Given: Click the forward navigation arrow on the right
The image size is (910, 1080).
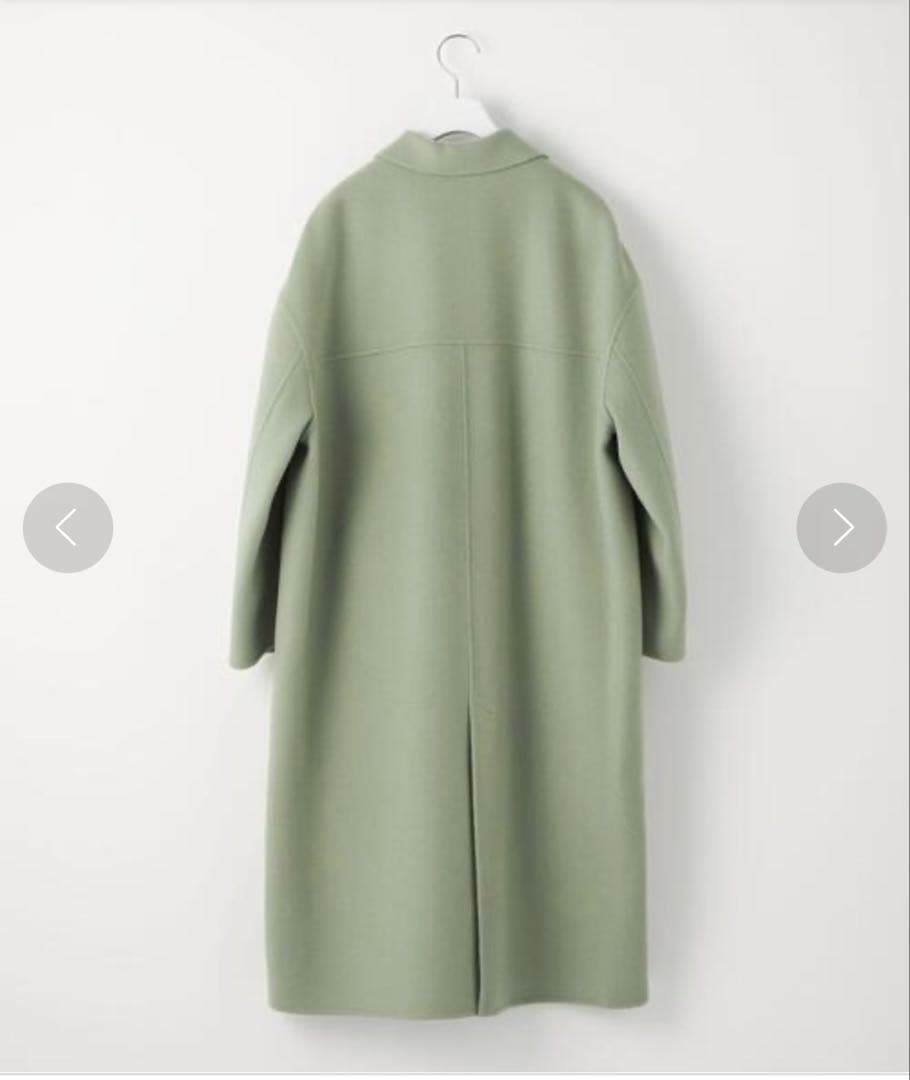Looking at the screenshot, I should tap(840, 527).
